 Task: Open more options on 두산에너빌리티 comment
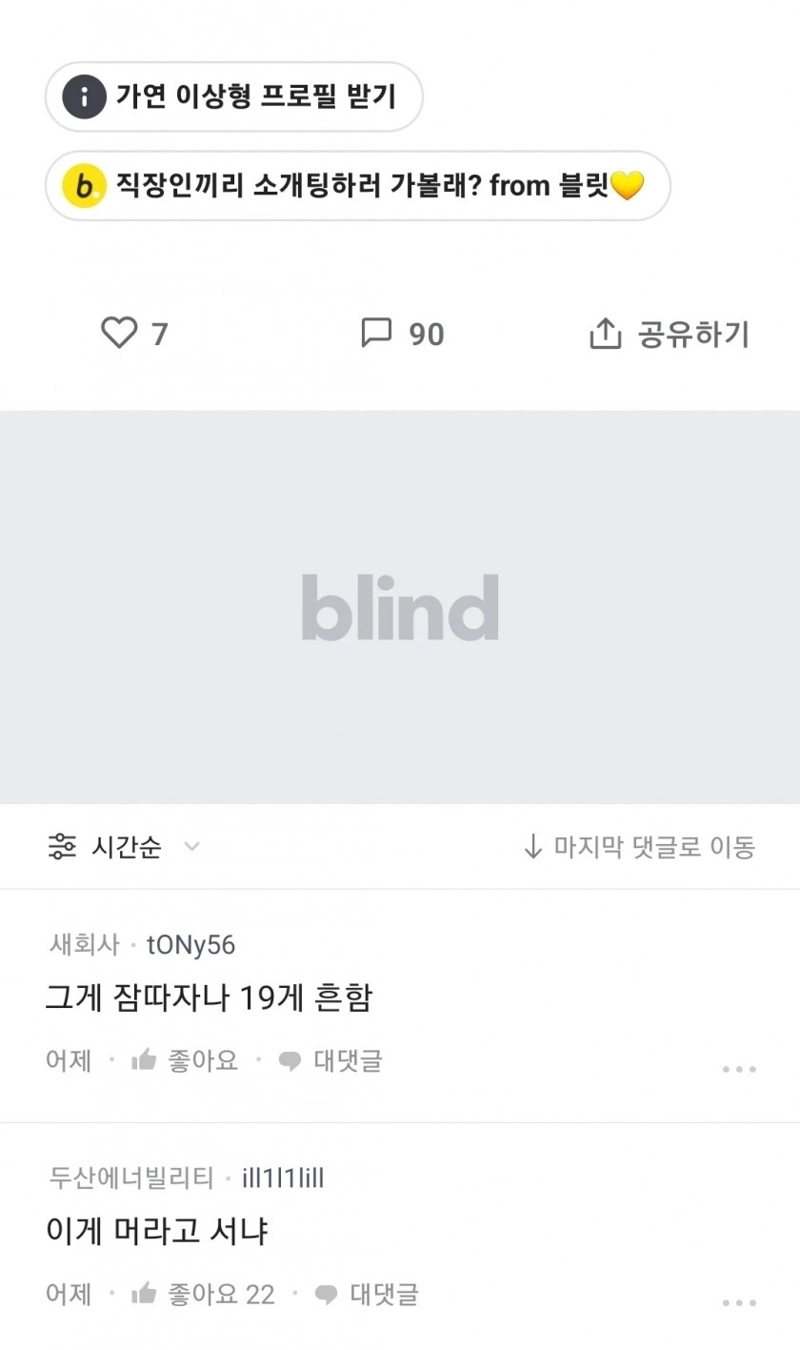(739, 1303)
